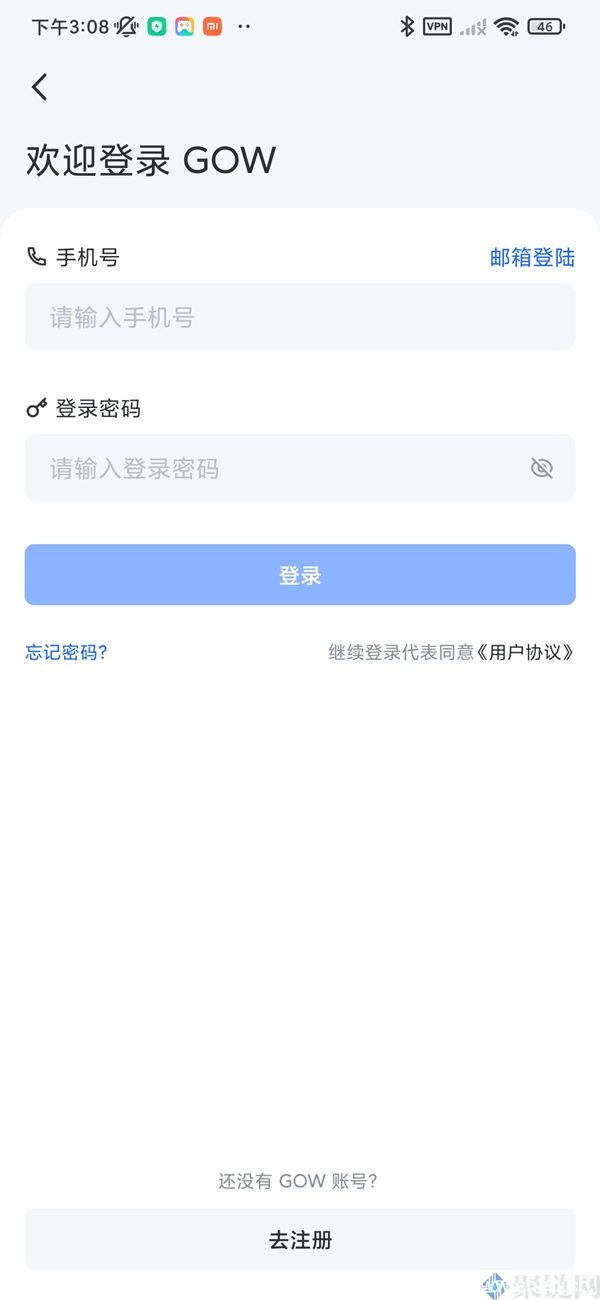
Task: Tap the 请输入登录密码 password field
Action: click(x=270, y=468)
